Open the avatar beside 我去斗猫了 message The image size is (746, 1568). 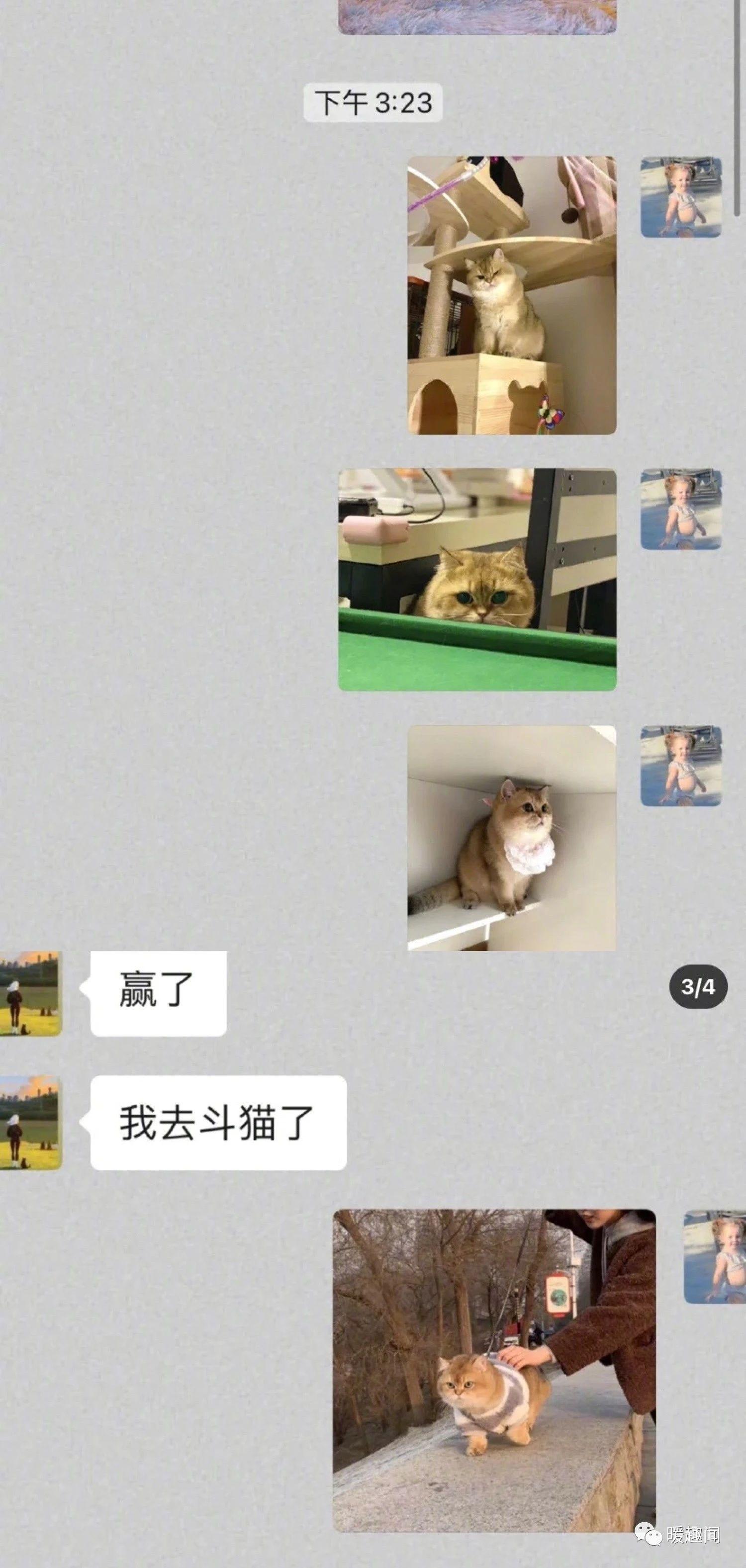(x=30, y=1123)
